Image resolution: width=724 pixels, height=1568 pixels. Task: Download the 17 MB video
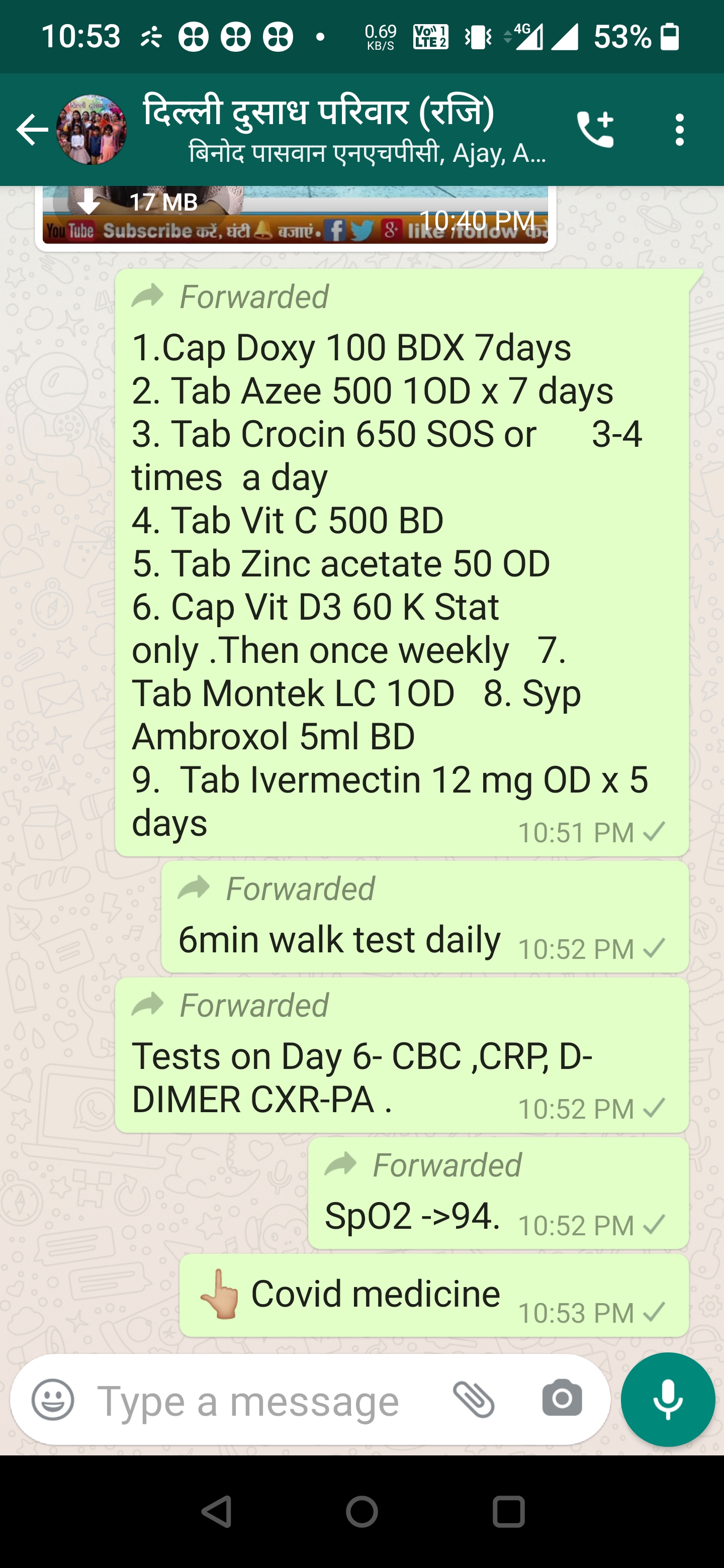click(x=89, y=203)
